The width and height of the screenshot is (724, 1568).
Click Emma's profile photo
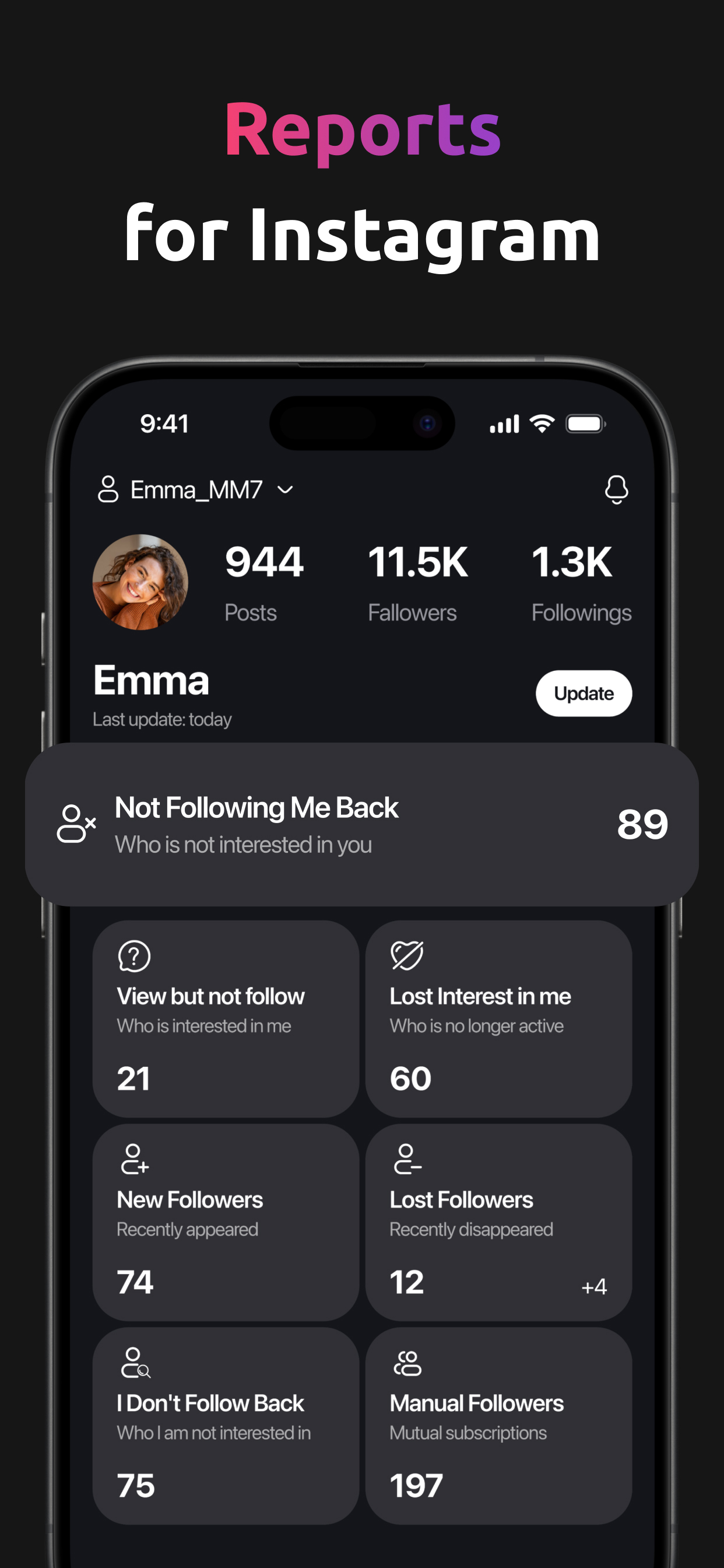pos(142,583)
